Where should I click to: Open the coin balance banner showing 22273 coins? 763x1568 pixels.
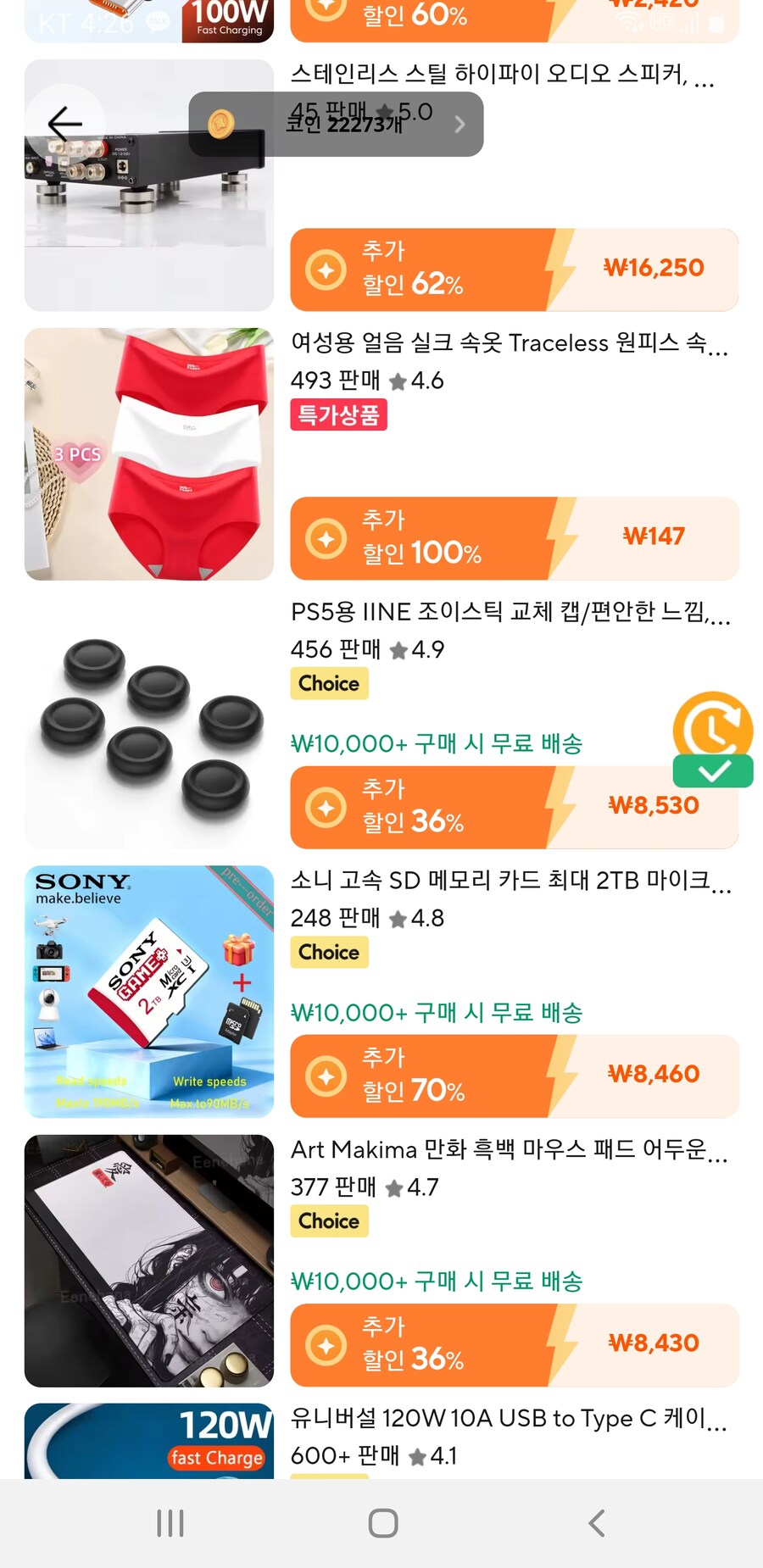[x=339, y=123]
